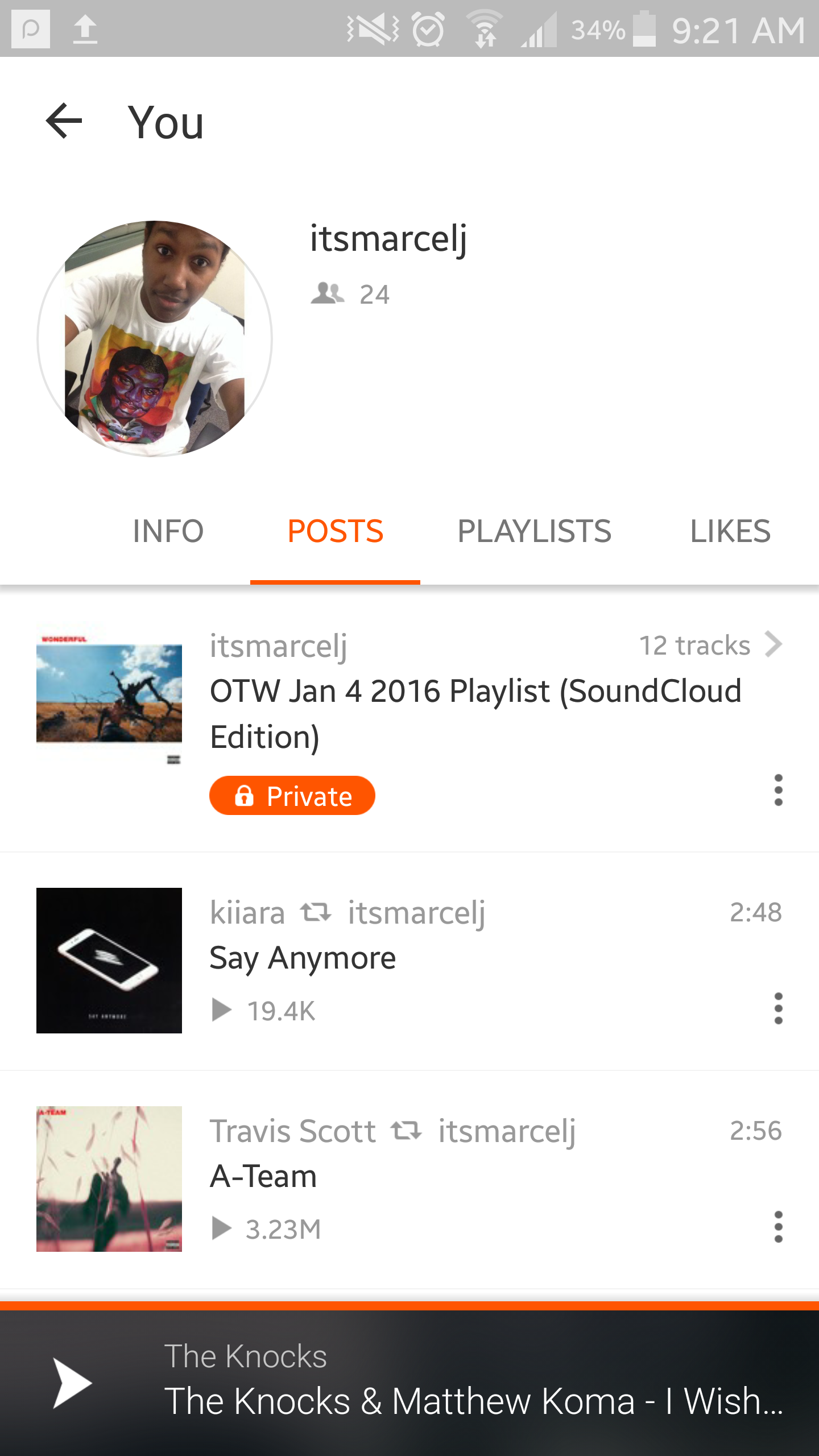Viewport: 819px width, 1456px height.
Task: Open more options for Say Anymore
Action: [778, 1008]
